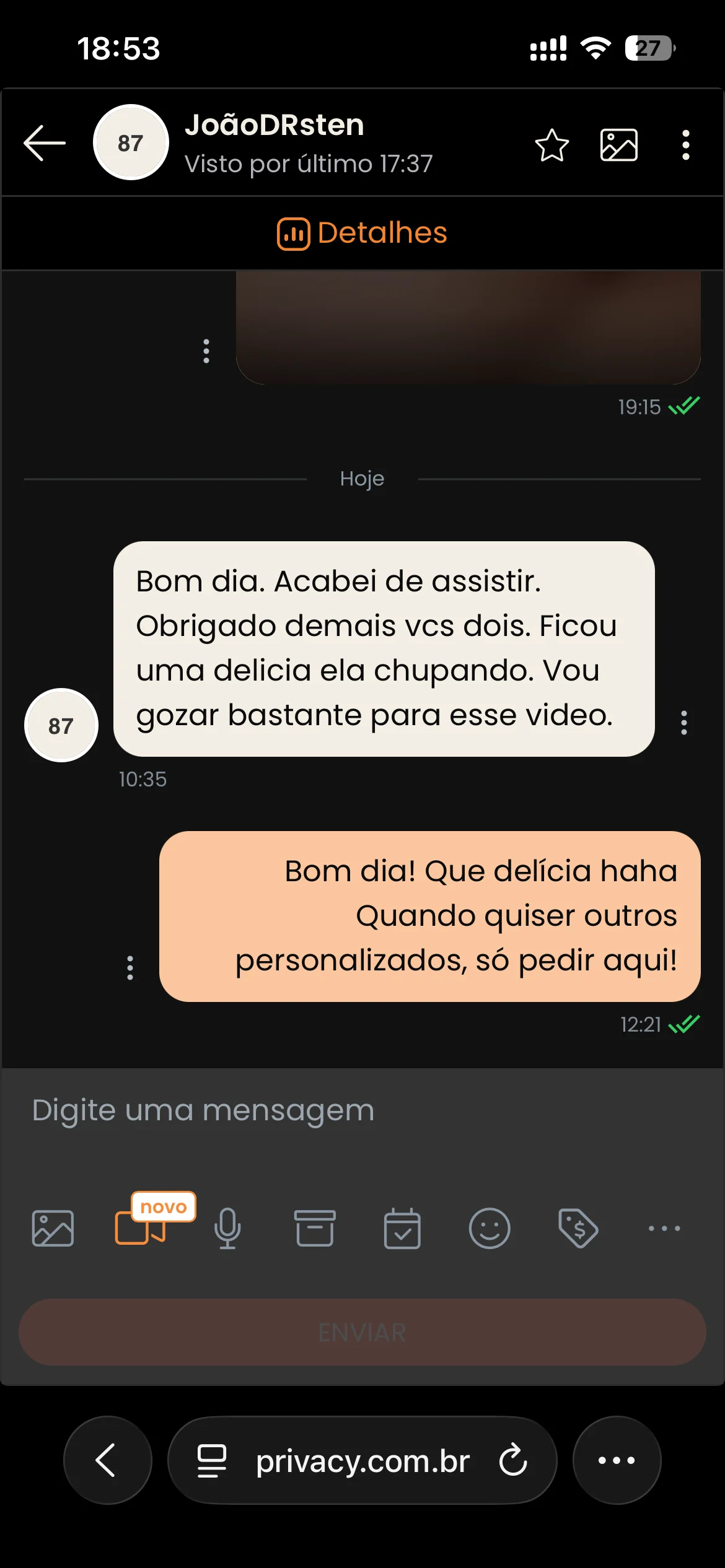Open options for the 12:21 sent message

[130, 968]
